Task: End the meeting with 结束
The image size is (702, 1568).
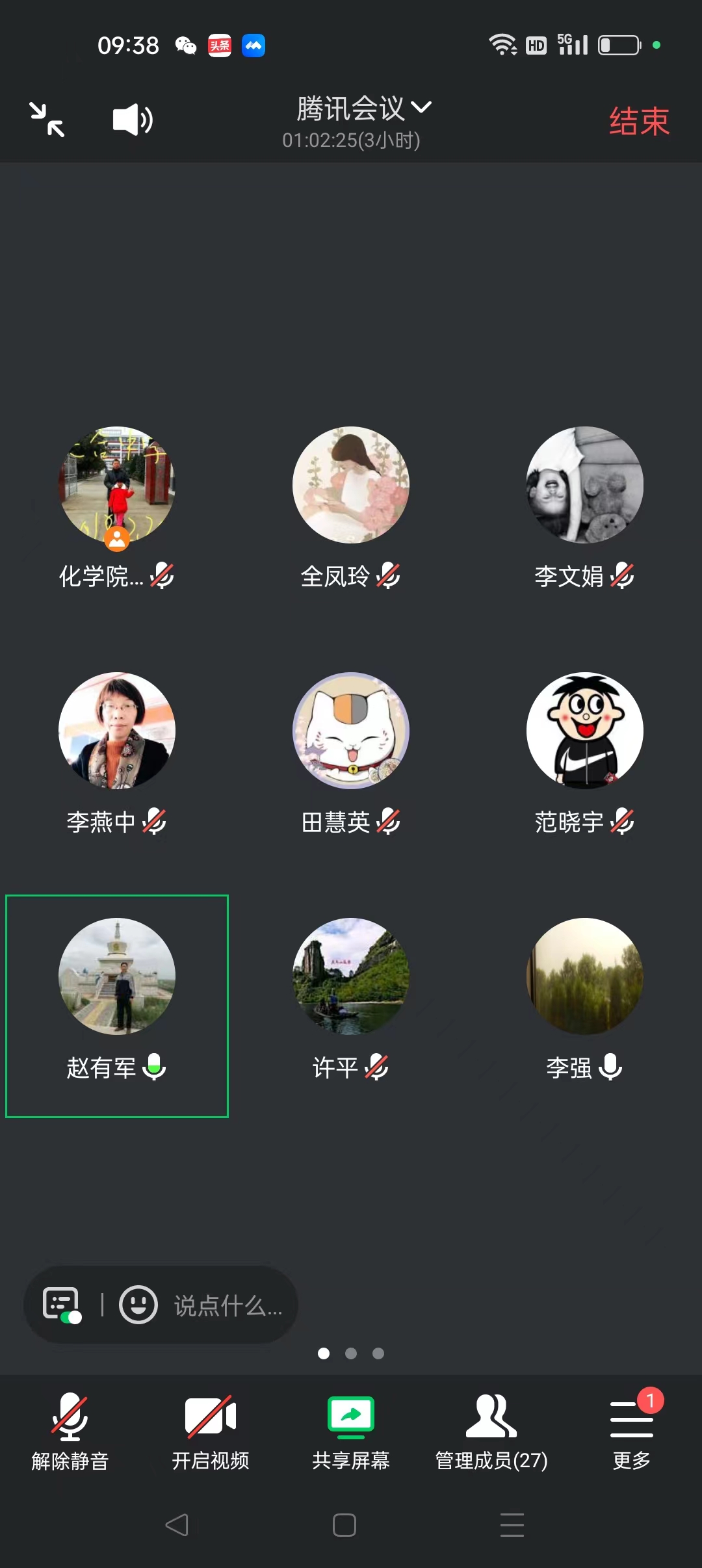Action: [x=638, y=122]
